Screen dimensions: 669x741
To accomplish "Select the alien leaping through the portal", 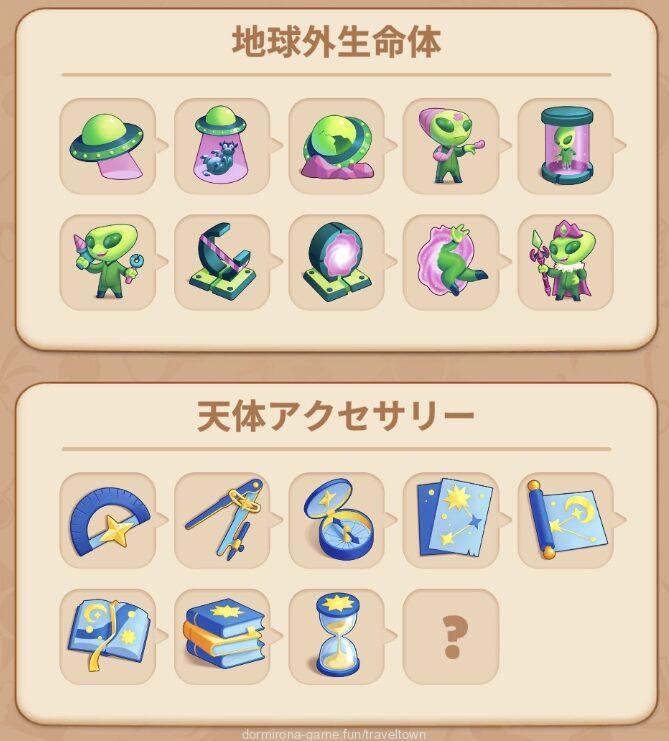I will click(450, 262).
